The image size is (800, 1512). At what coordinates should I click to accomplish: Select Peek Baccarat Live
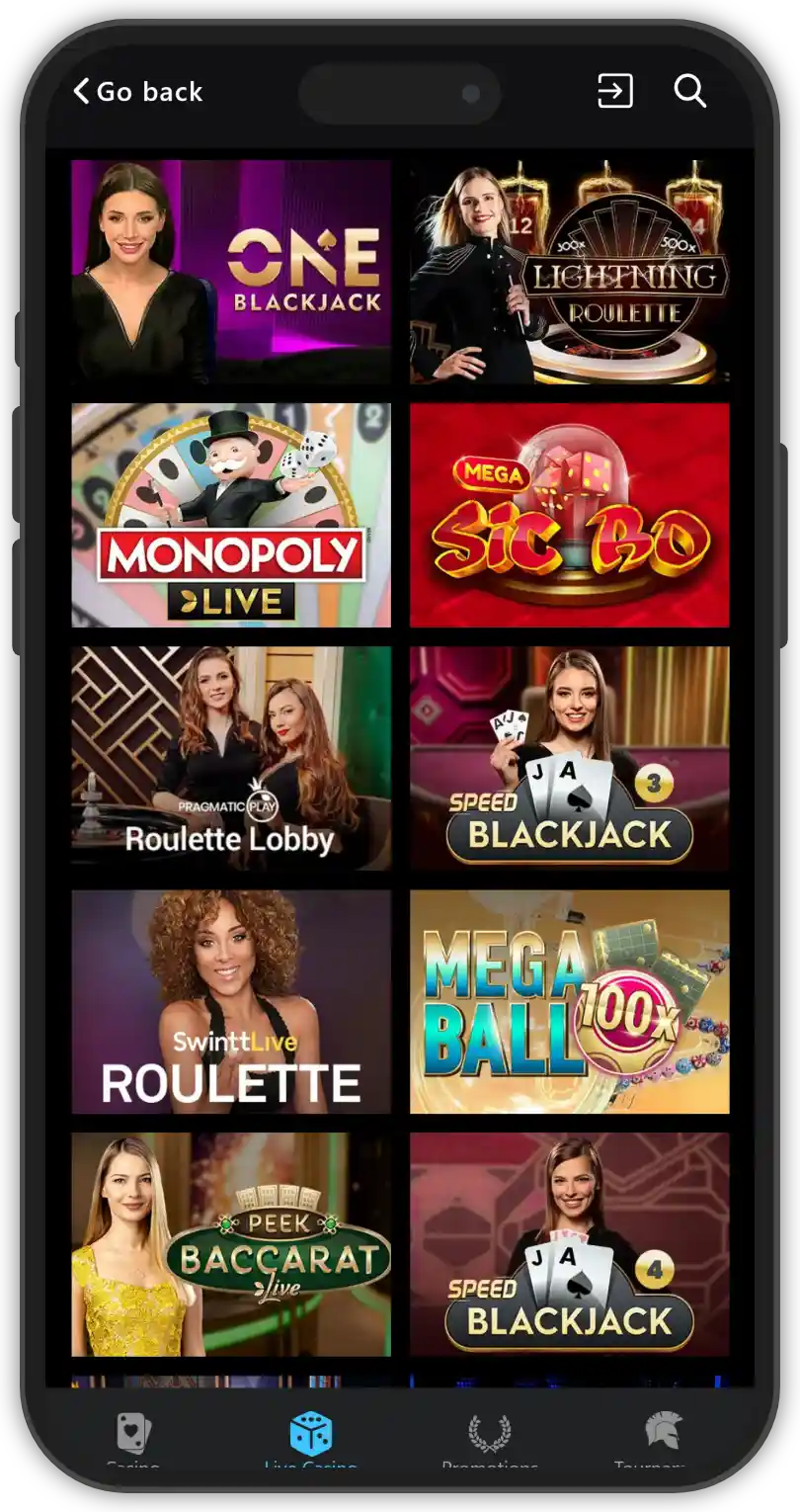coord(231,1244)
